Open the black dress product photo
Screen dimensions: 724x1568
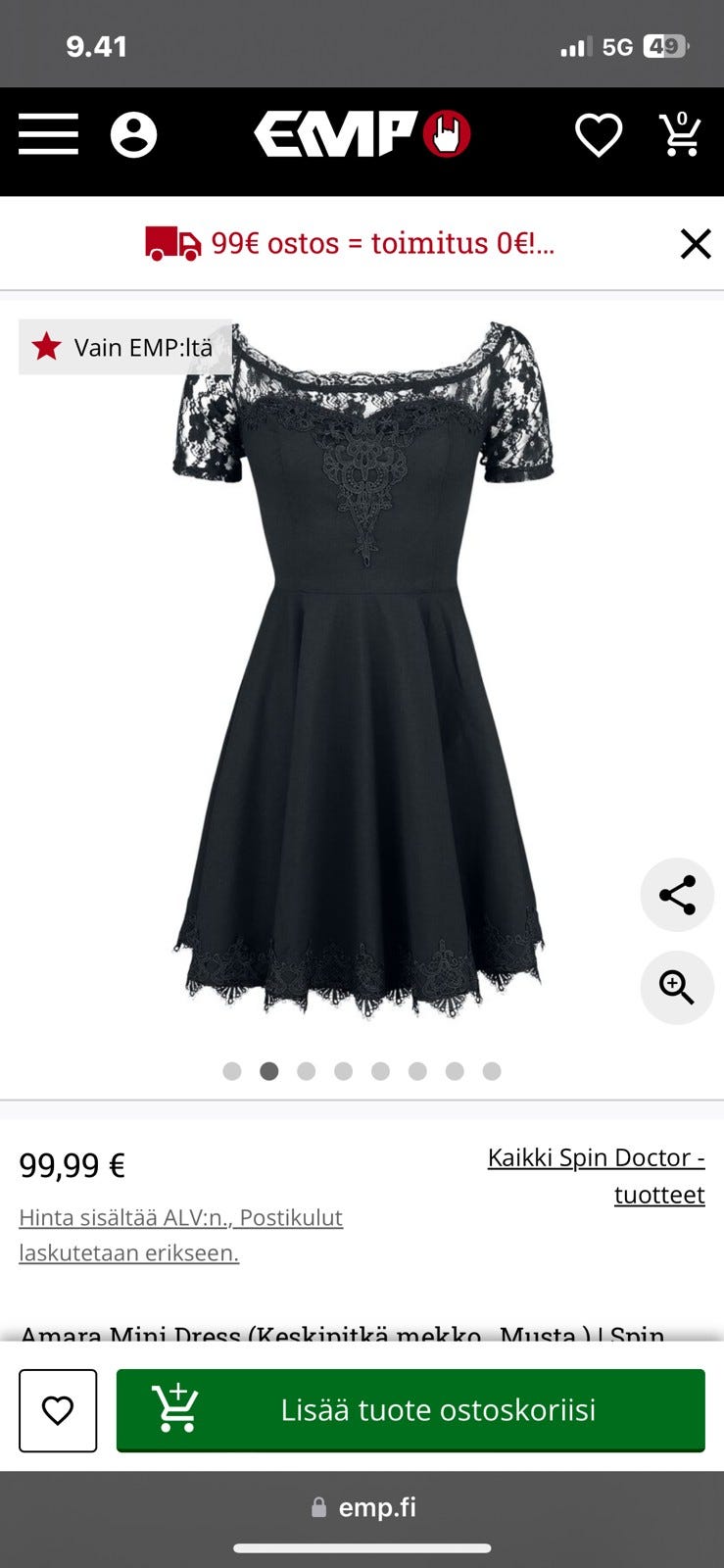361,666
